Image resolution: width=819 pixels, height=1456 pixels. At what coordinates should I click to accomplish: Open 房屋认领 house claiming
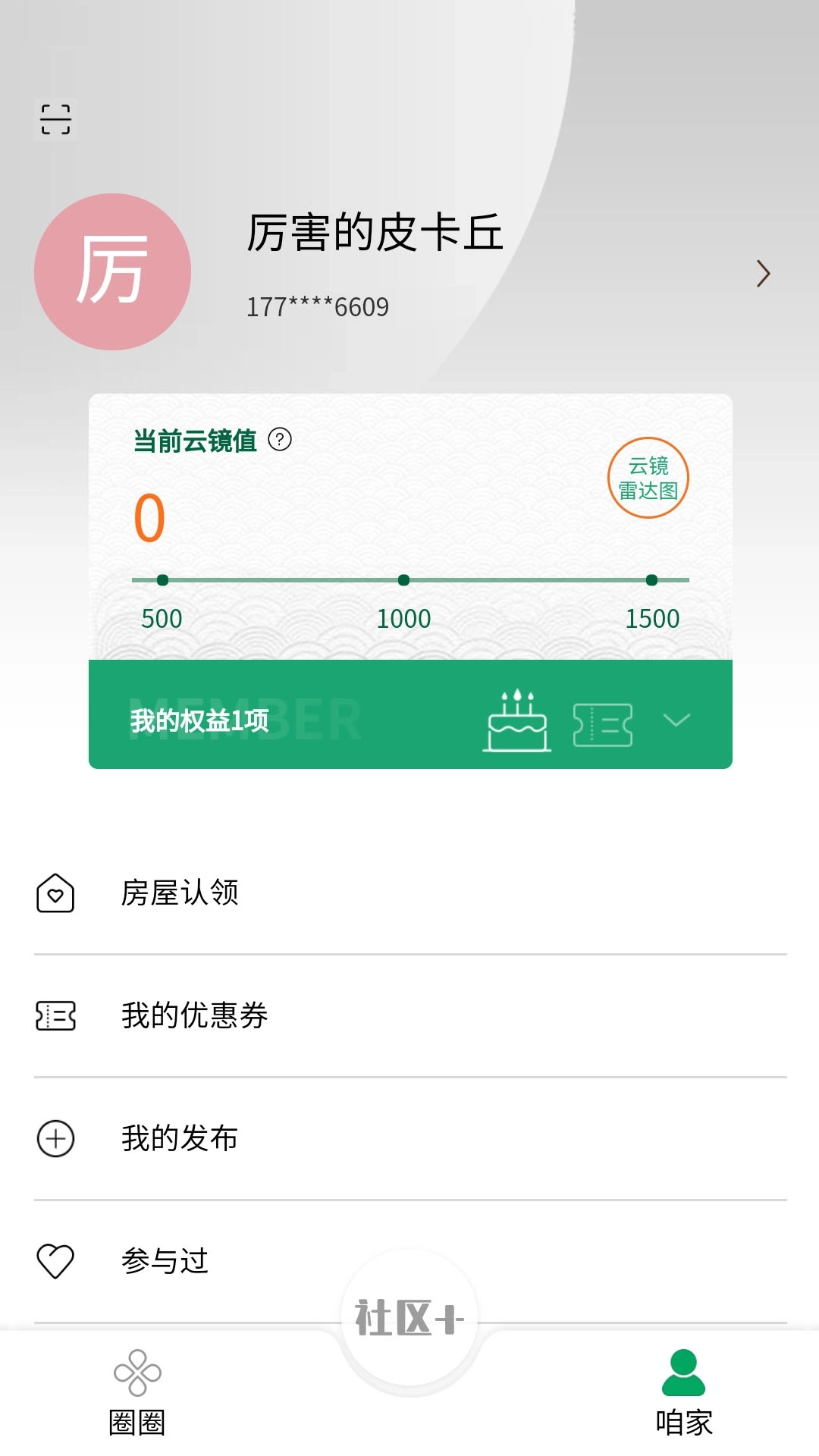pos(182,893)
